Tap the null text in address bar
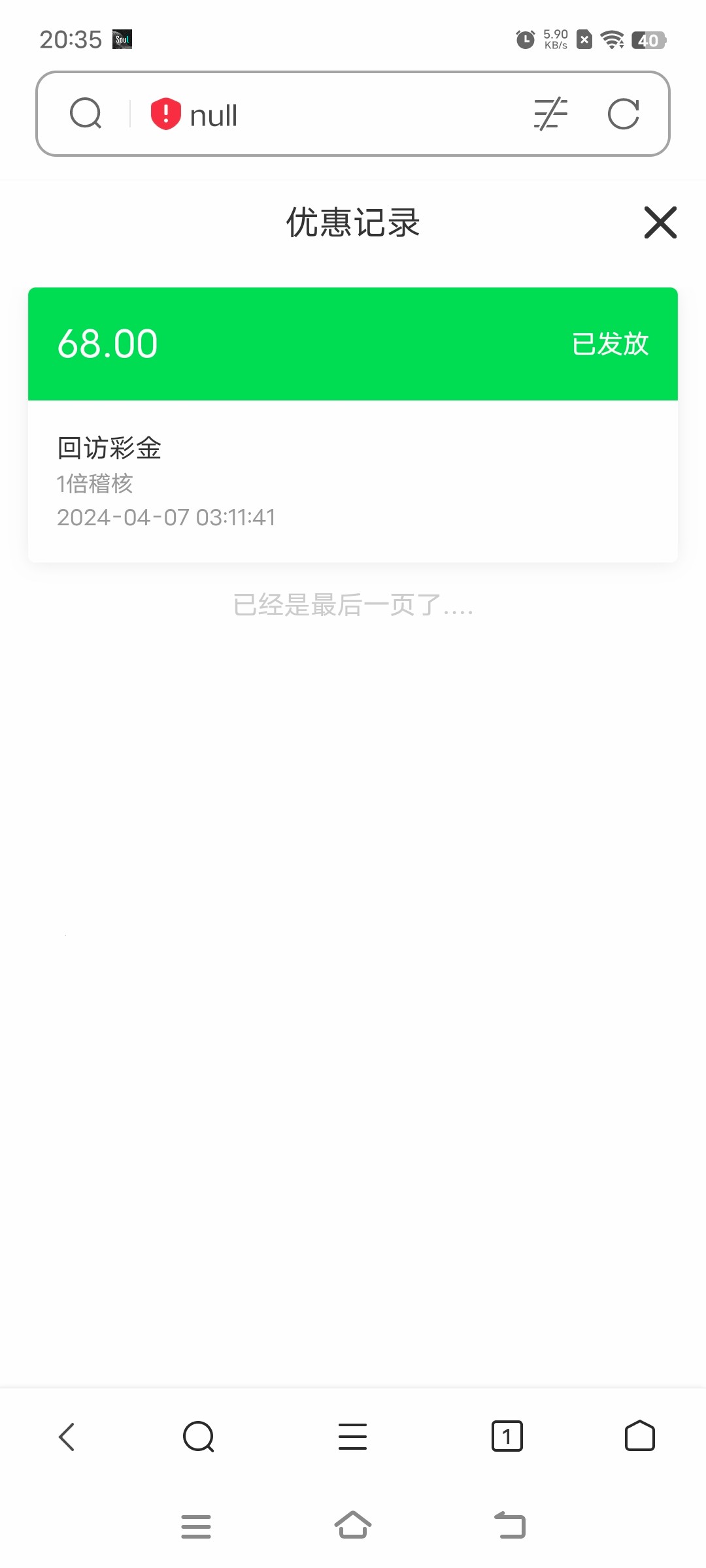Screen dimensions: 706x1568 coord(212,114)
